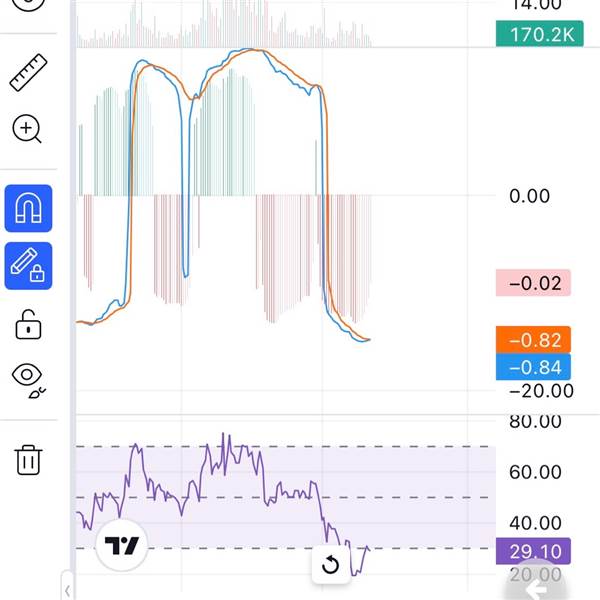Screen dimensions: 600x600
Task: Open the TradingView logo button
Action: (123, 546)
